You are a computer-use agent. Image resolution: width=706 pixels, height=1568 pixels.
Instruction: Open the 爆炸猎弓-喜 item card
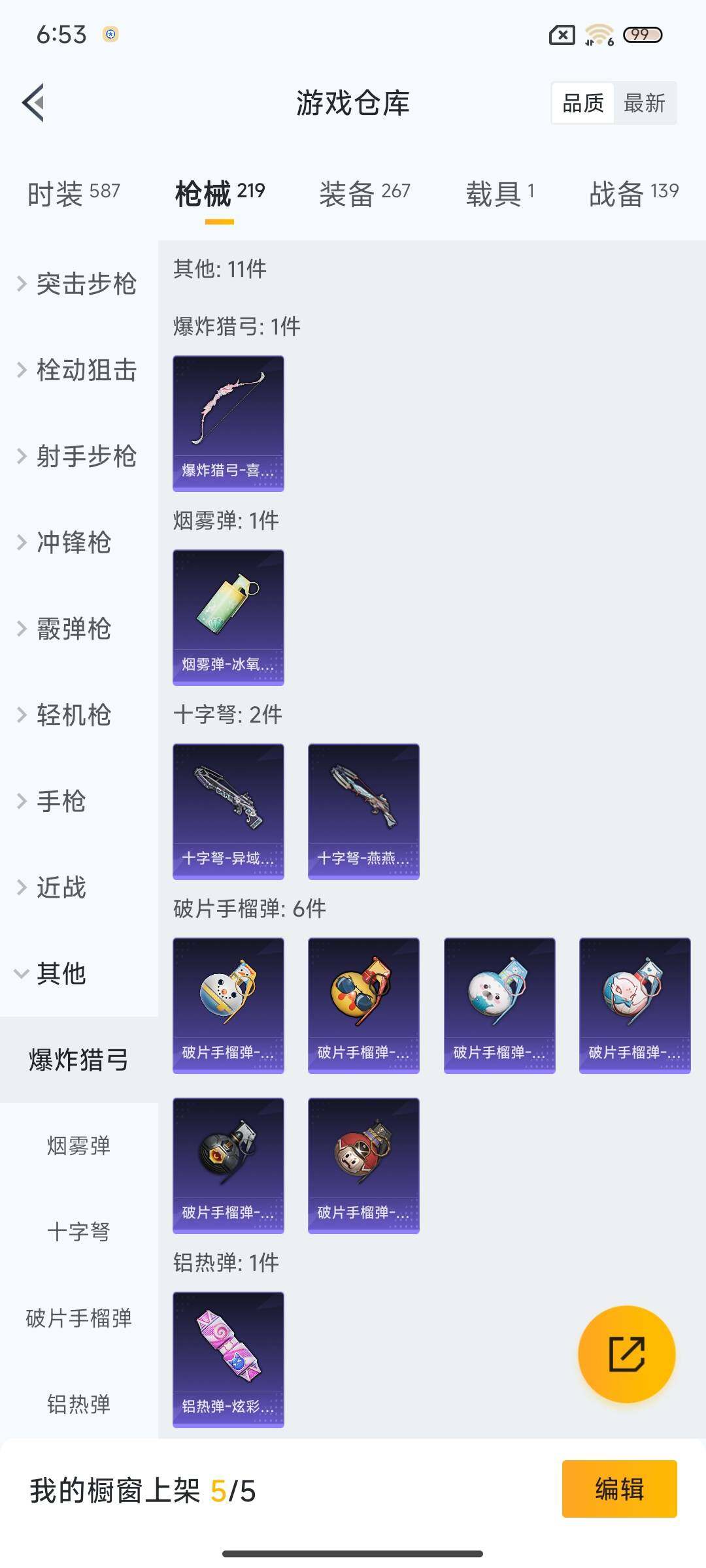[228, 423]
